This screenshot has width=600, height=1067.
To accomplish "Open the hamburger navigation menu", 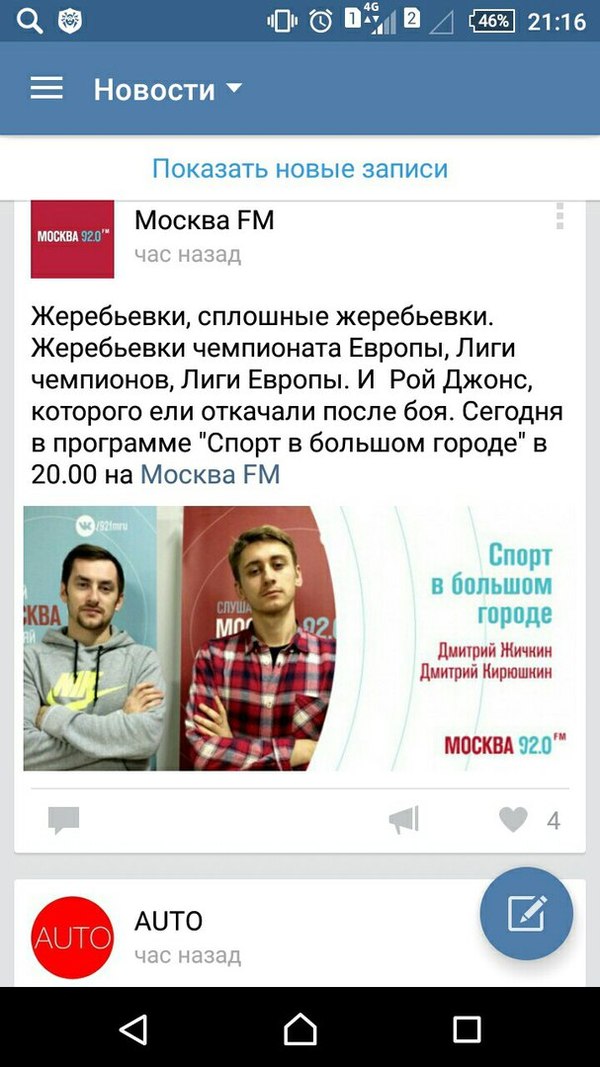I will (x=46, y=89).
